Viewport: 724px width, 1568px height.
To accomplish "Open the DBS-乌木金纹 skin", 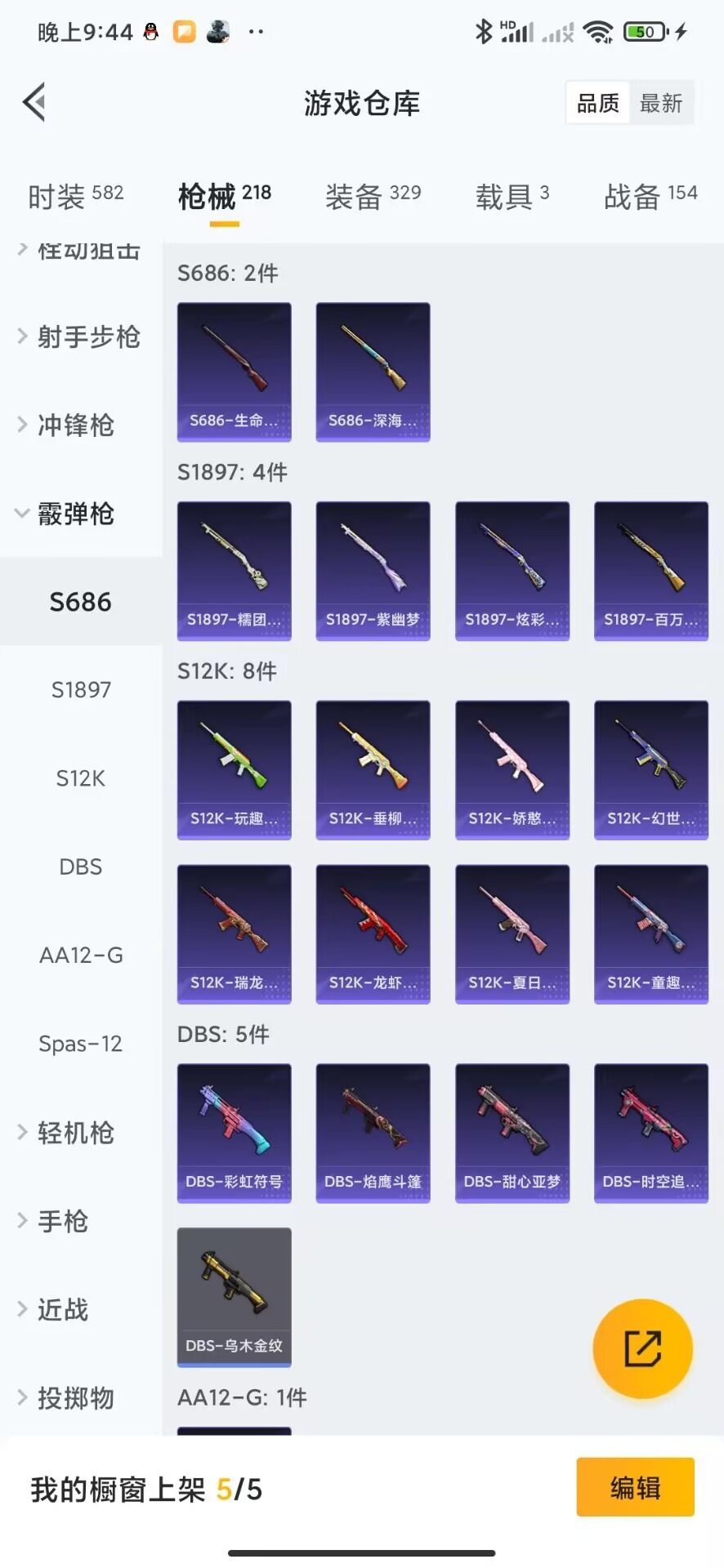I will coord(235,1297).
